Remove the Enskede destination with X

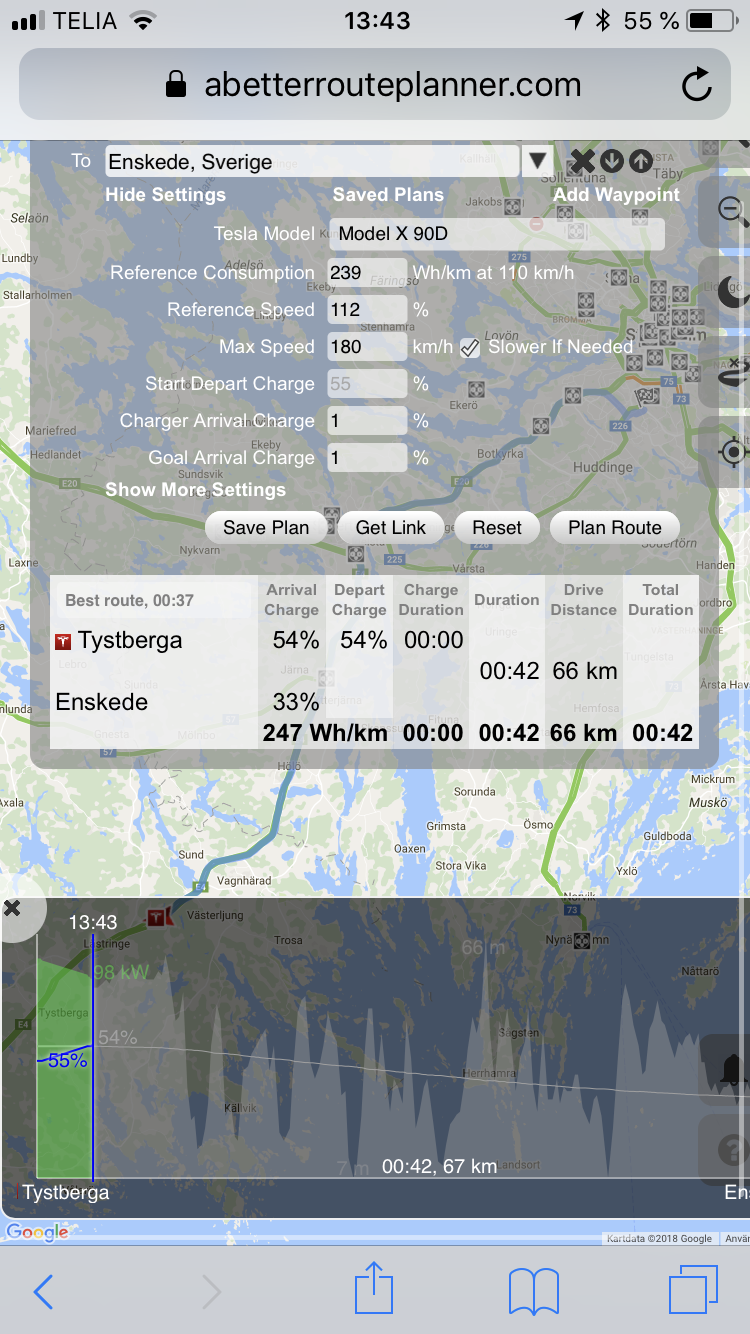pos(582,161)
